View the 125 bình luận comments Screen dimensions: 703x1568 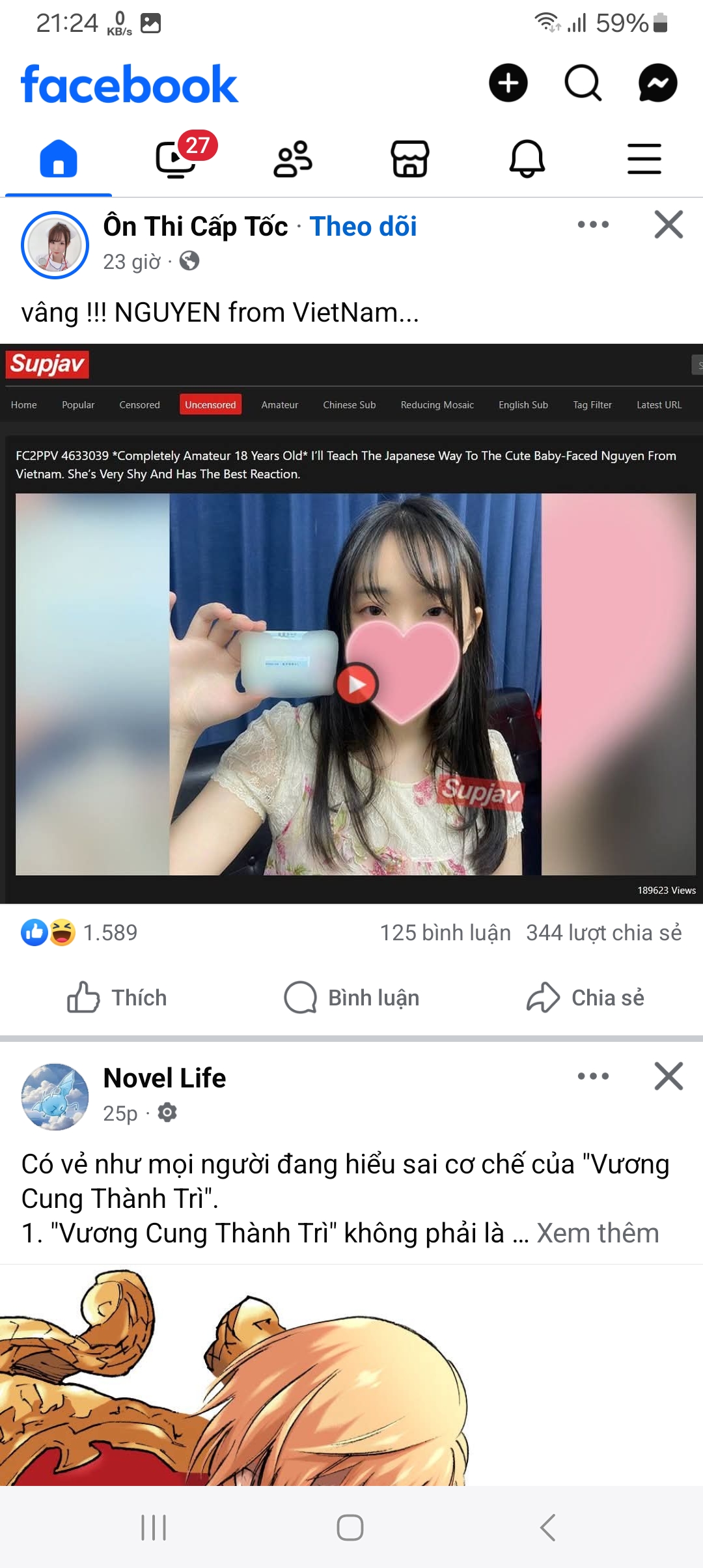445,932
